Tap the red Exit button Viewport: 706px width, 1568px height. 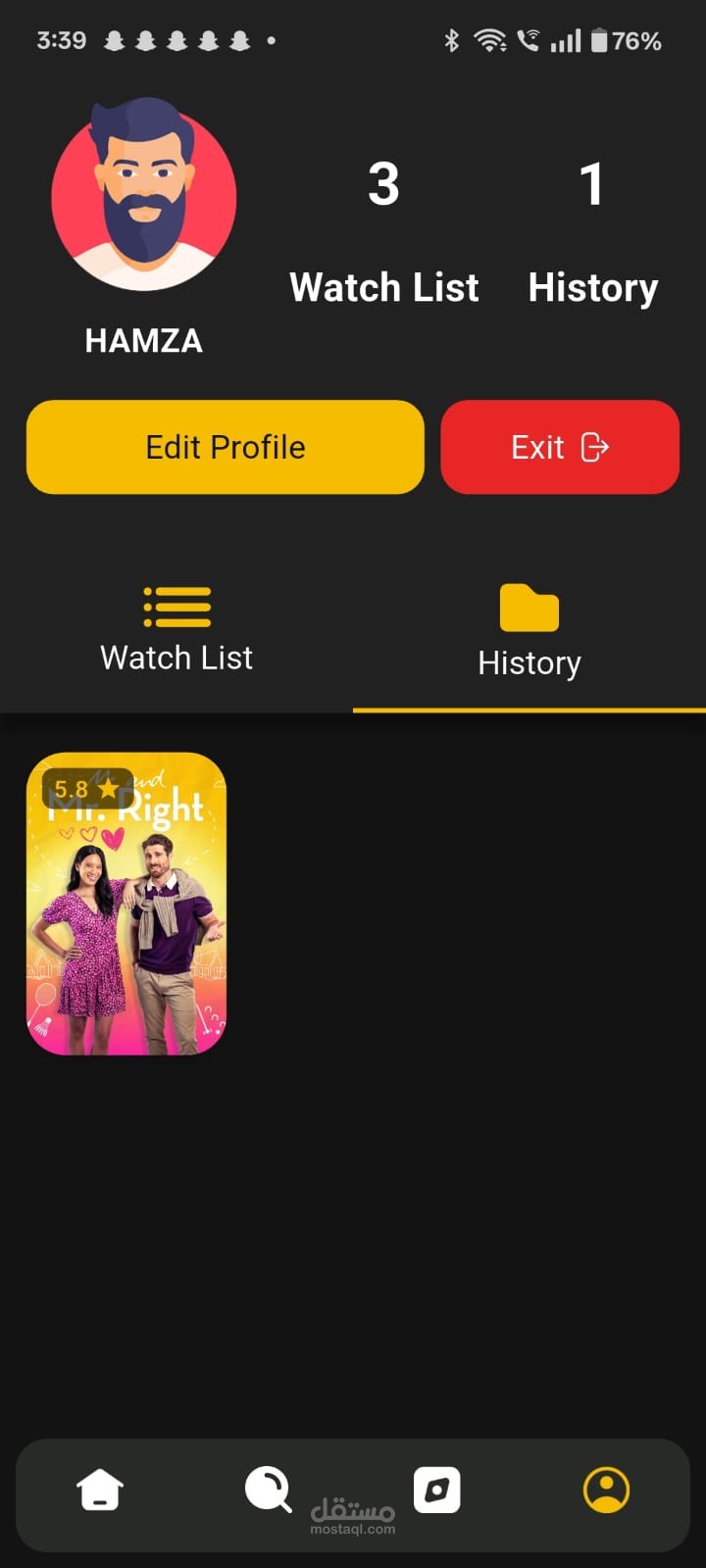560,447
